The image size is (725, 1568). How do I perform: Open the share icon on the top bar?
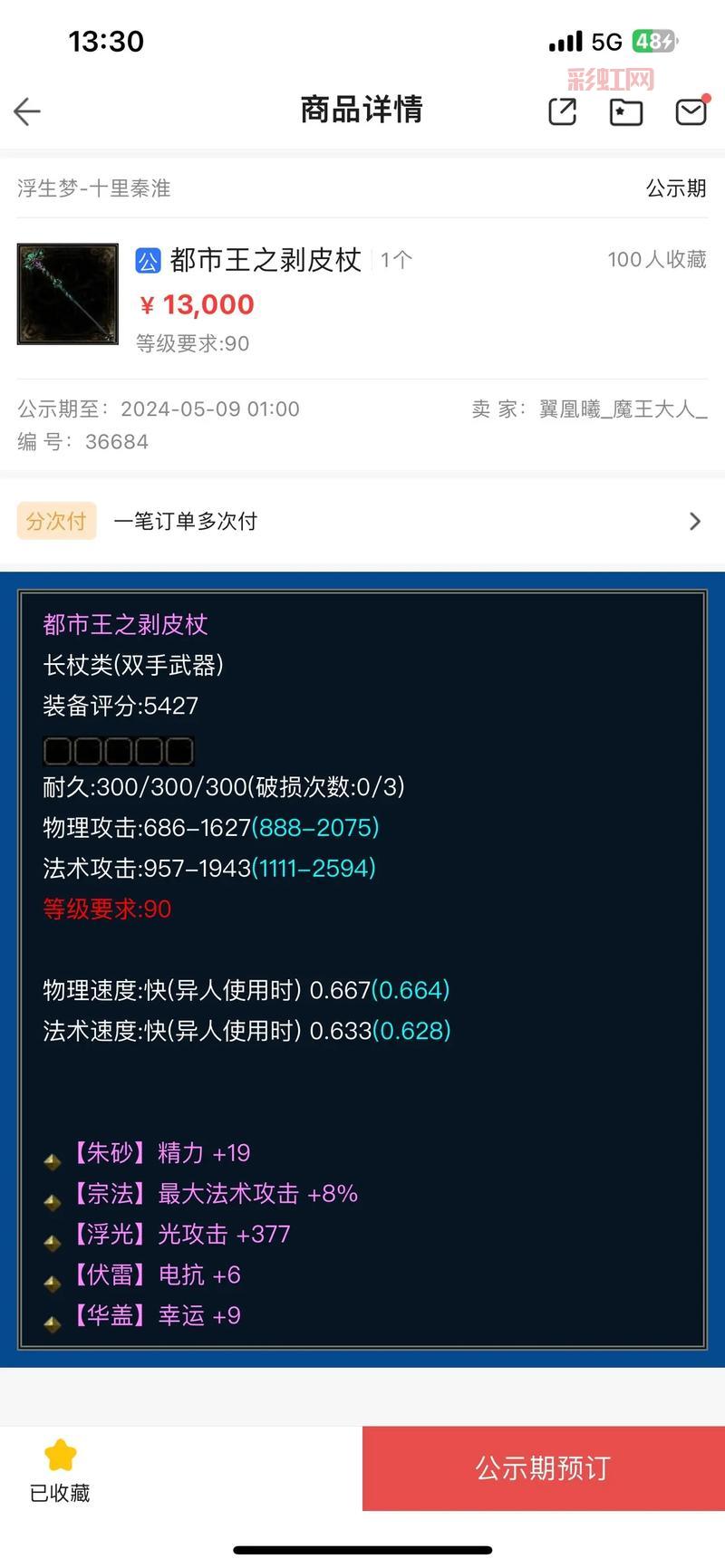(562, 111)
